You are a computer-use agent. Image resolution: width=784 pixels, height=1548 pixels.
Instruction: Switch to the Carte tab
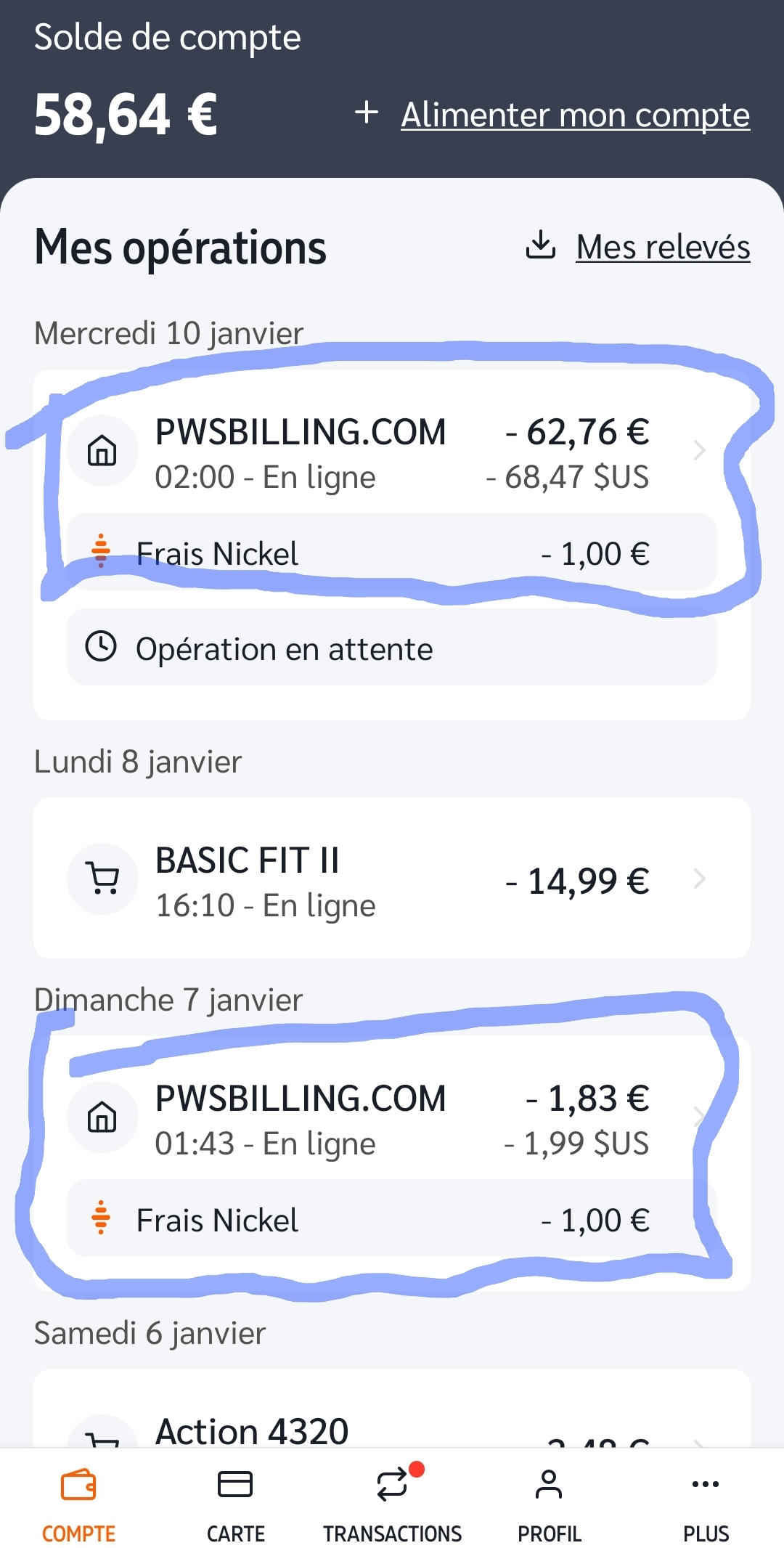235,1504
